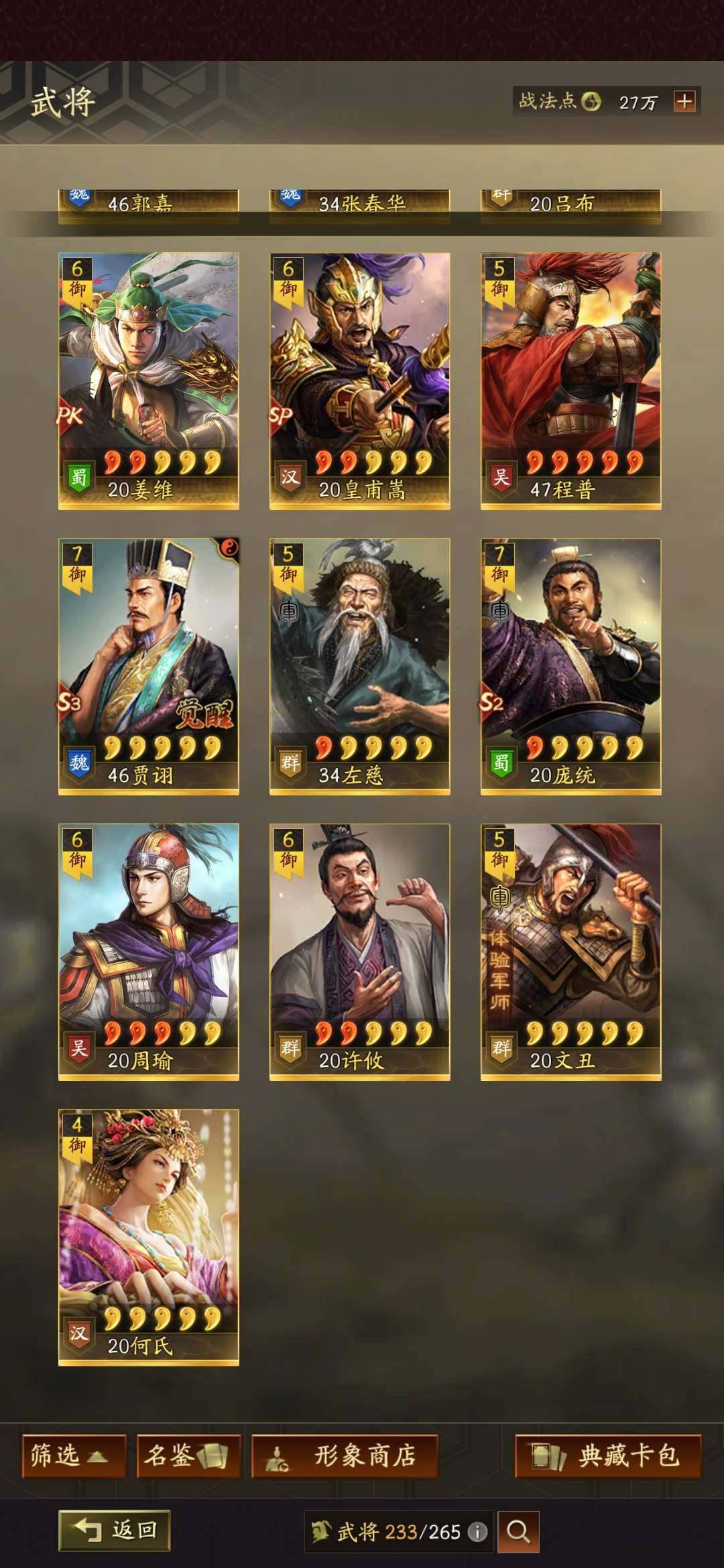
Task: Select the 程普 general card
Action: coord(570,380)
